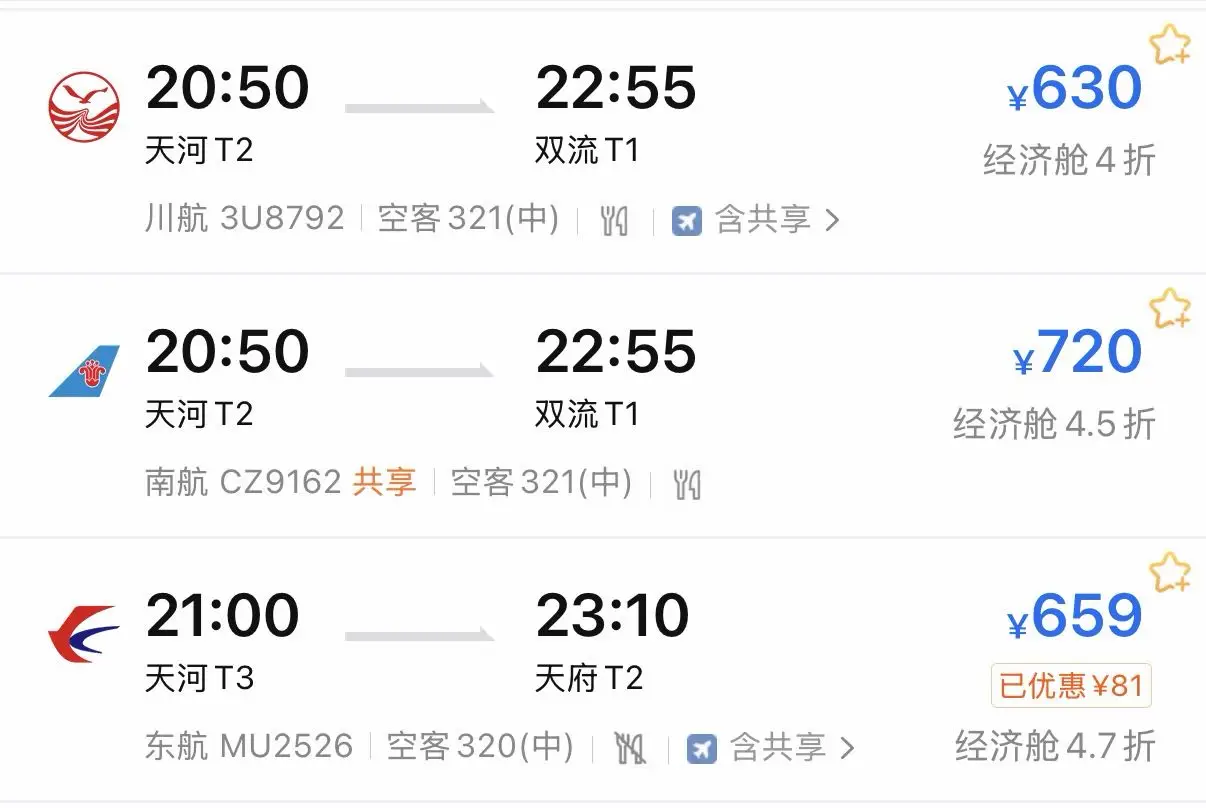This screenshot has height=808, width=1206.
Task: Favorite the ¥659 flight with star icon
Action: tap(1168, 573)
